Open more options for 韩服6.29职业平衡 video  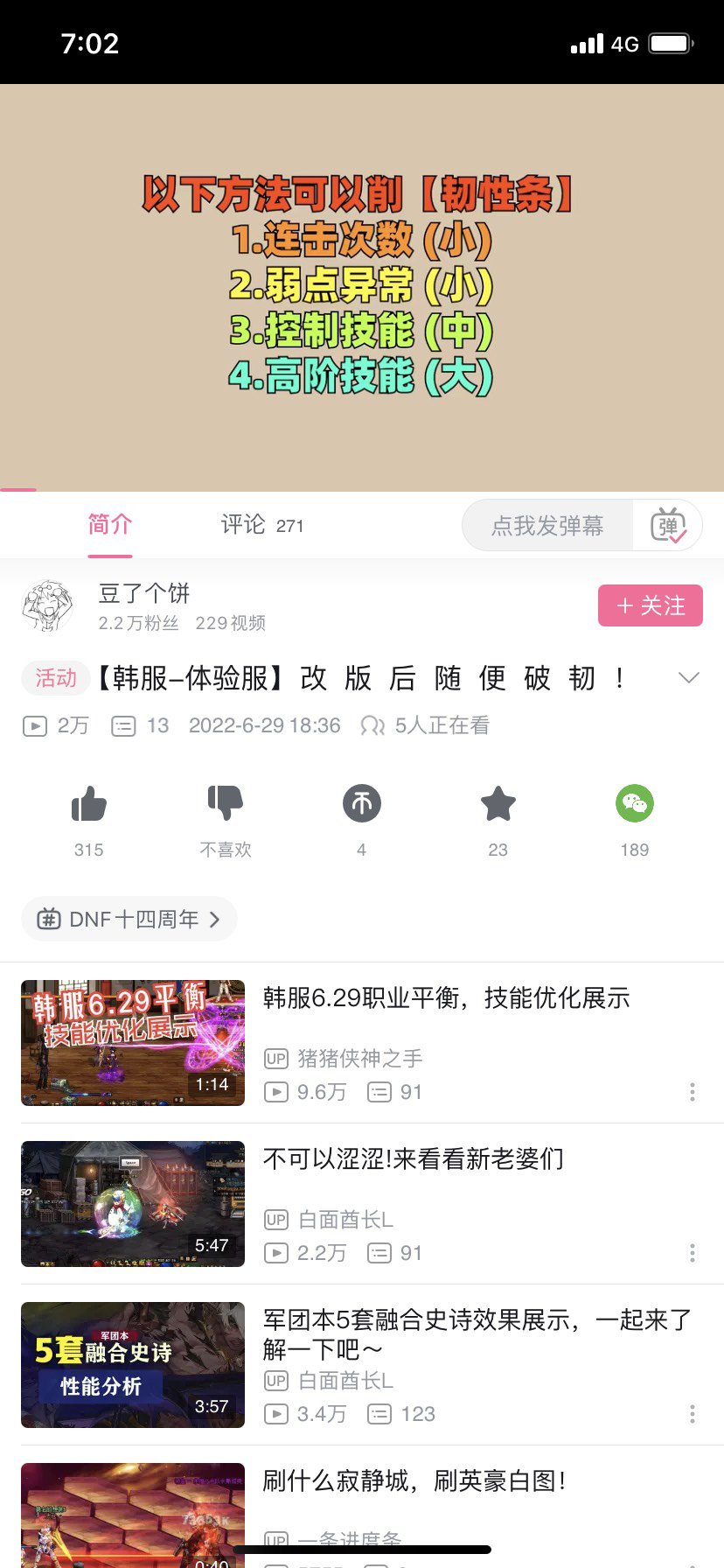(693, 1092)
